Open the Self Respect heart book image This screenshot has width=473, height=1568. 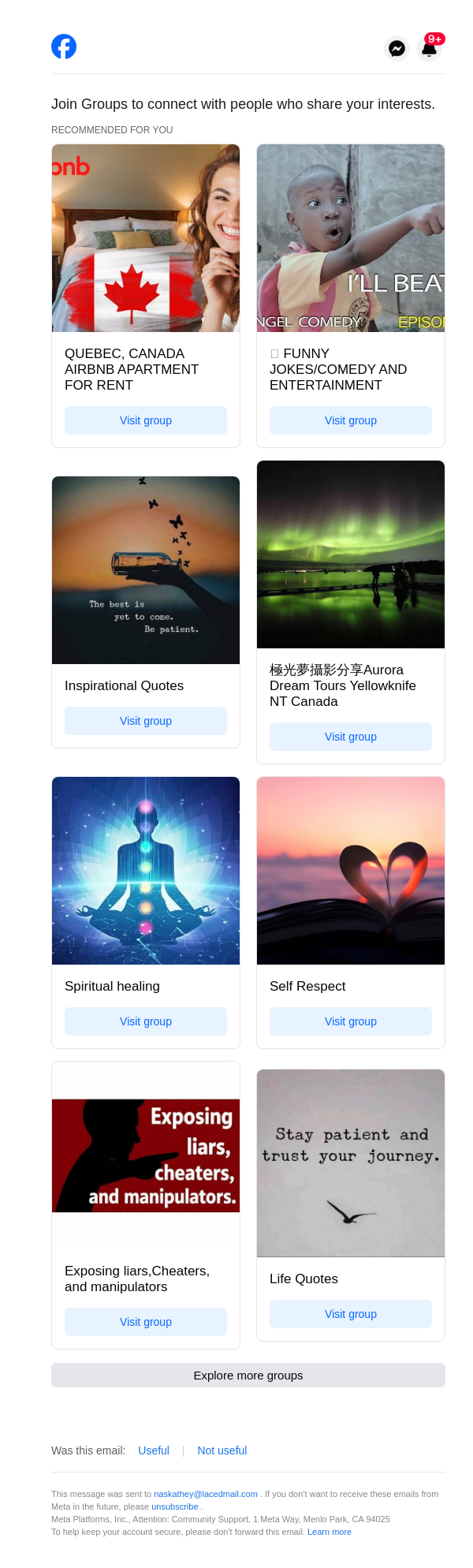351,871
